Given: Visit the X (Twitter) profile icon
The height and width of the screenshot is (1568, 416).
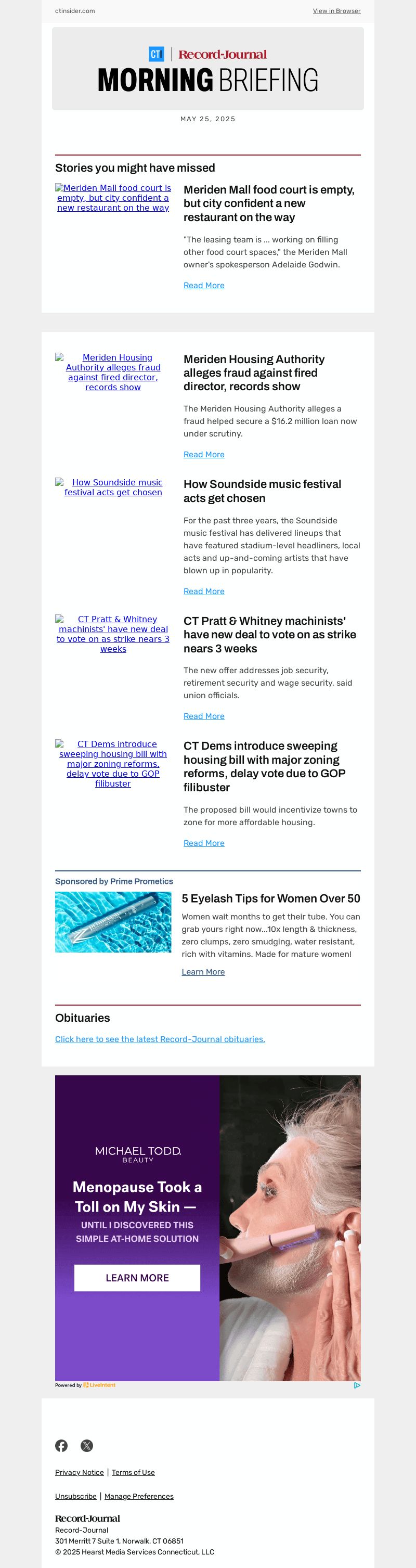Looking at the screenshot, I should click(87, 1446).
